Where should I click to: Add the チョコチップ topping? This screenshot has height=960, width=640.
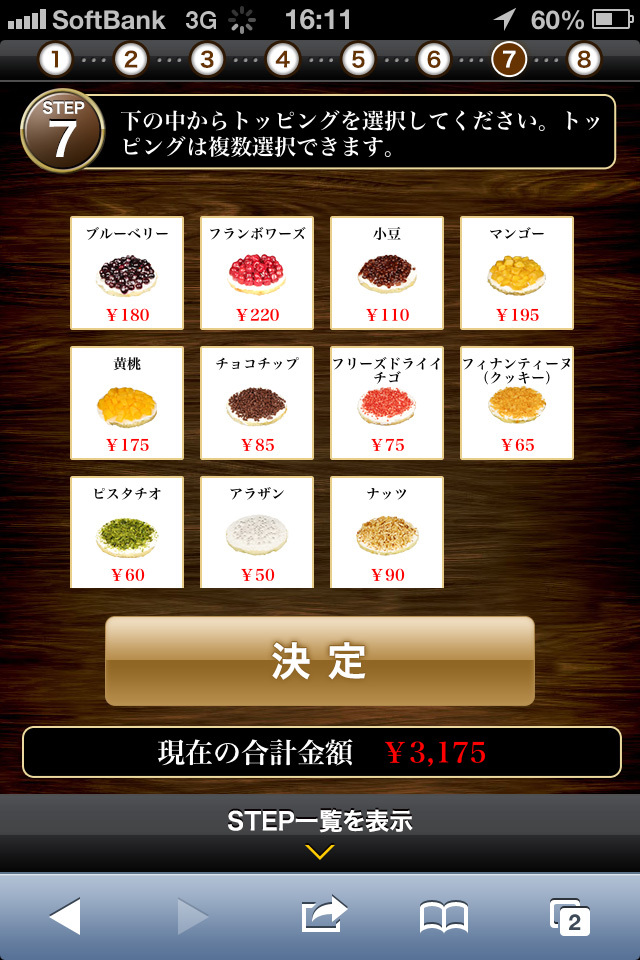point(257,403)
